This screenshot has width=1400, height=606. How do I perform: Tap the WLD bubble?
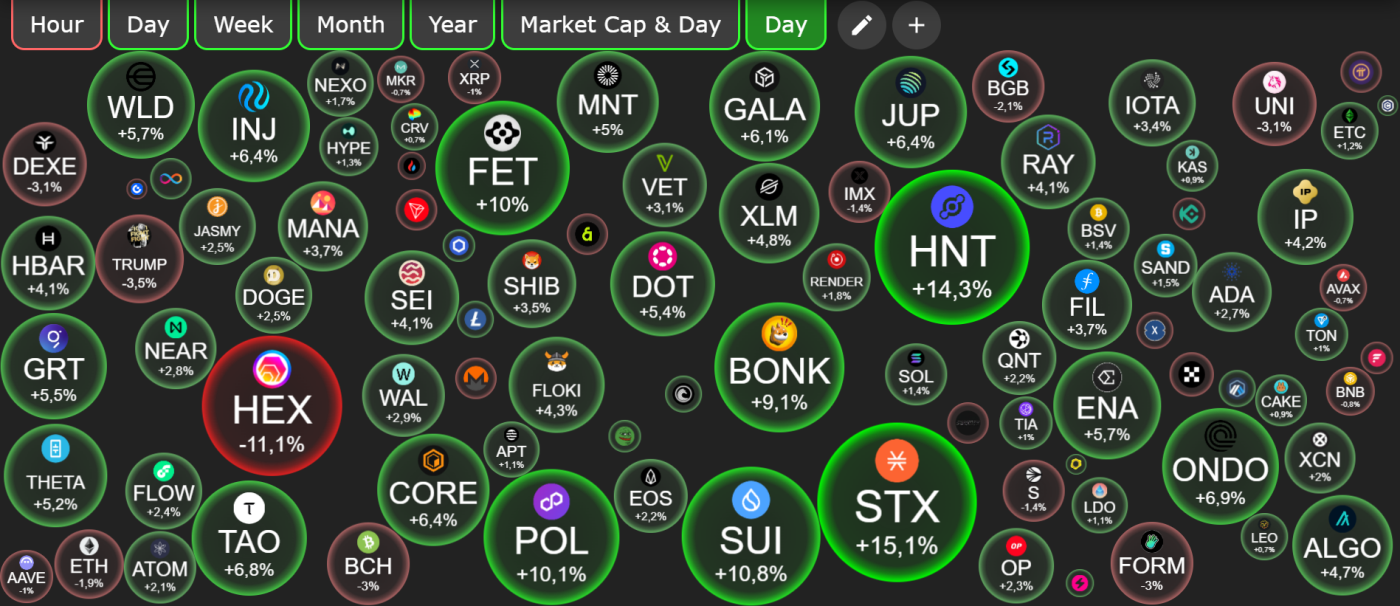140,106
